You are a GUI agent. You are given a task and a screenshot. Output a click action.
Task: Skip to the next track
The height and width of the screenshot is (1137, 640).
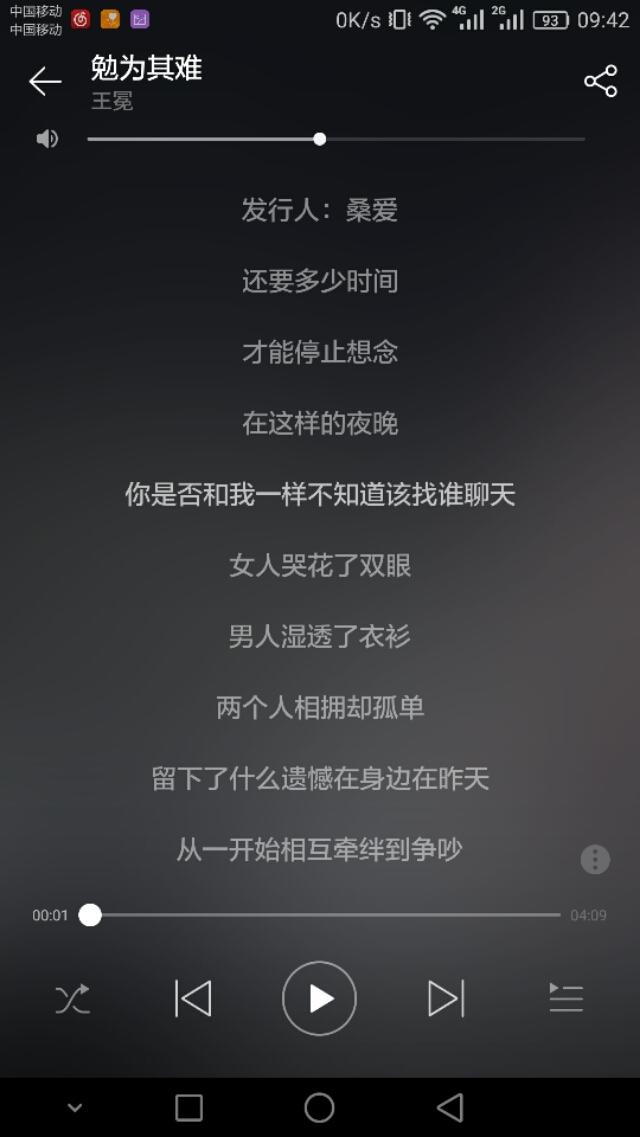point(446,998)
